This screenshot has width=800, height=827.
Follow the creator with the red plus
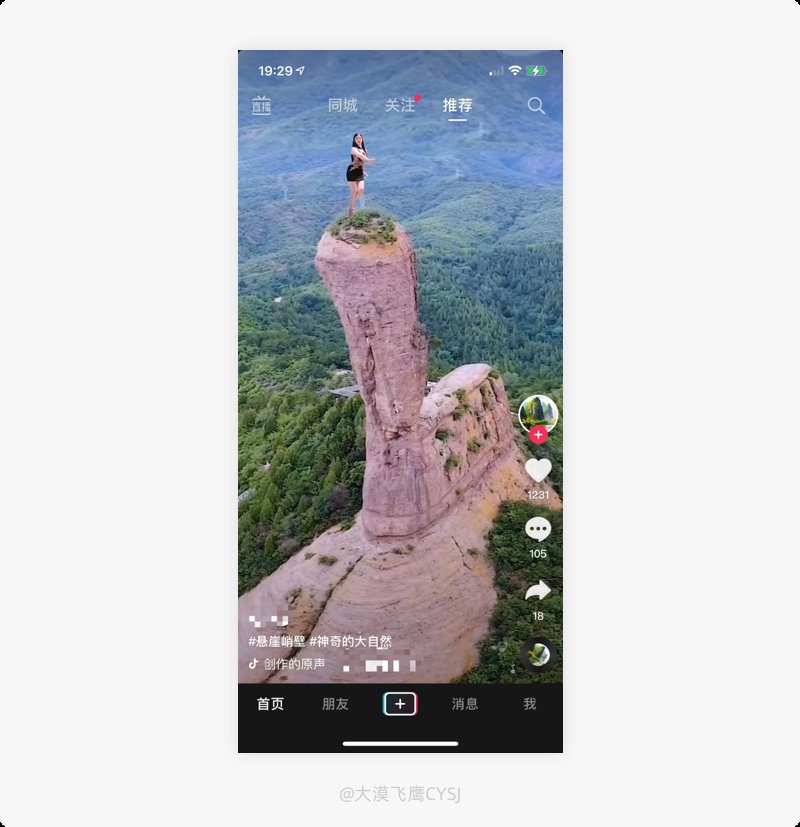click(538, 435)
